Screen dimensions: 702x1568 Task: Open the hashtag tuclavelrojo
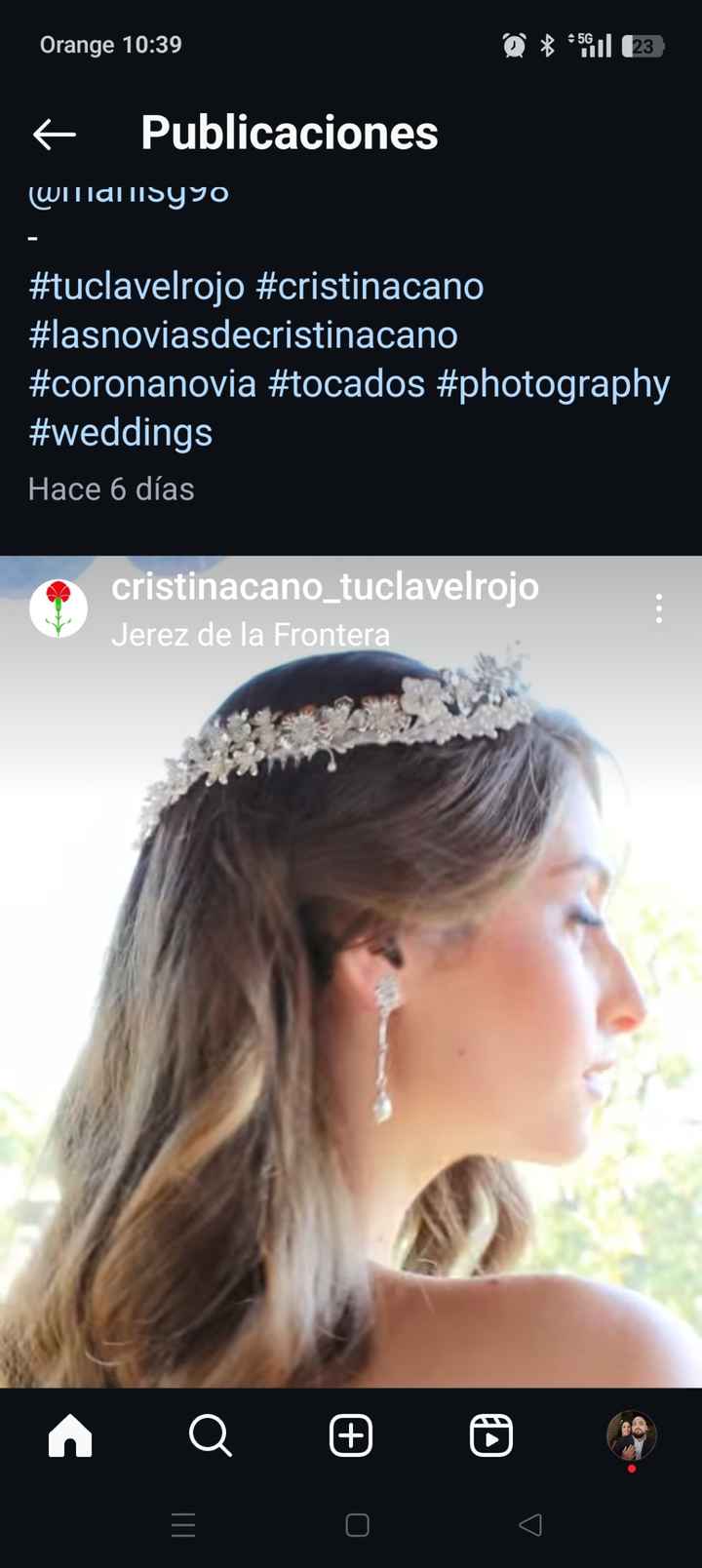coord(132,286)
